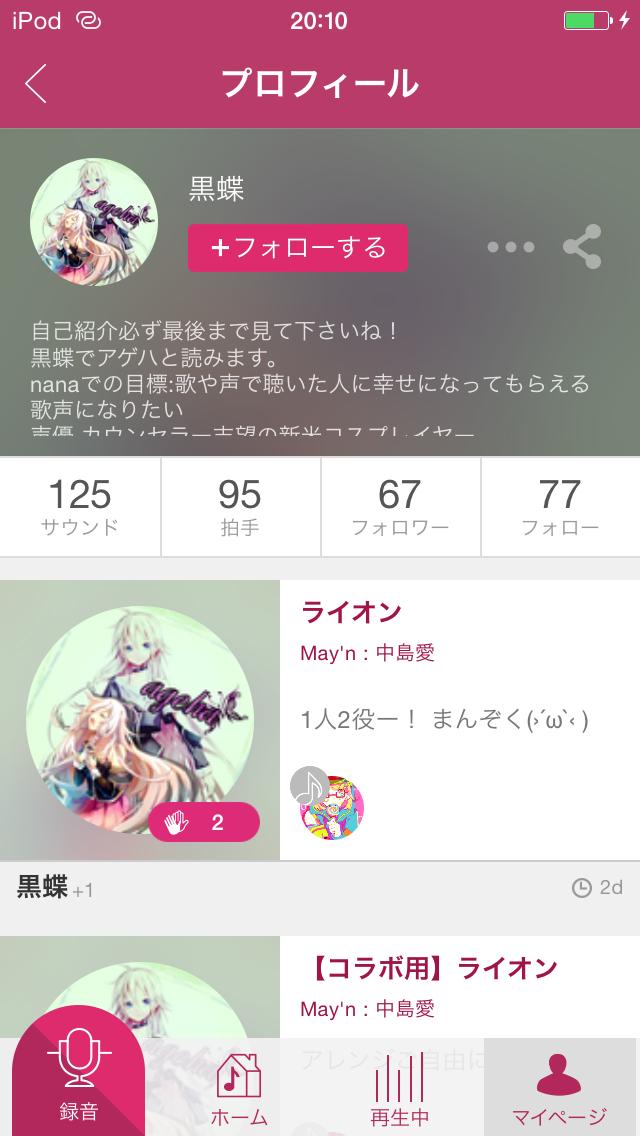Screen dimensions: 640x1136
Task: Follow 黒蝶 with the フォローする button
Action: [298, 248]
